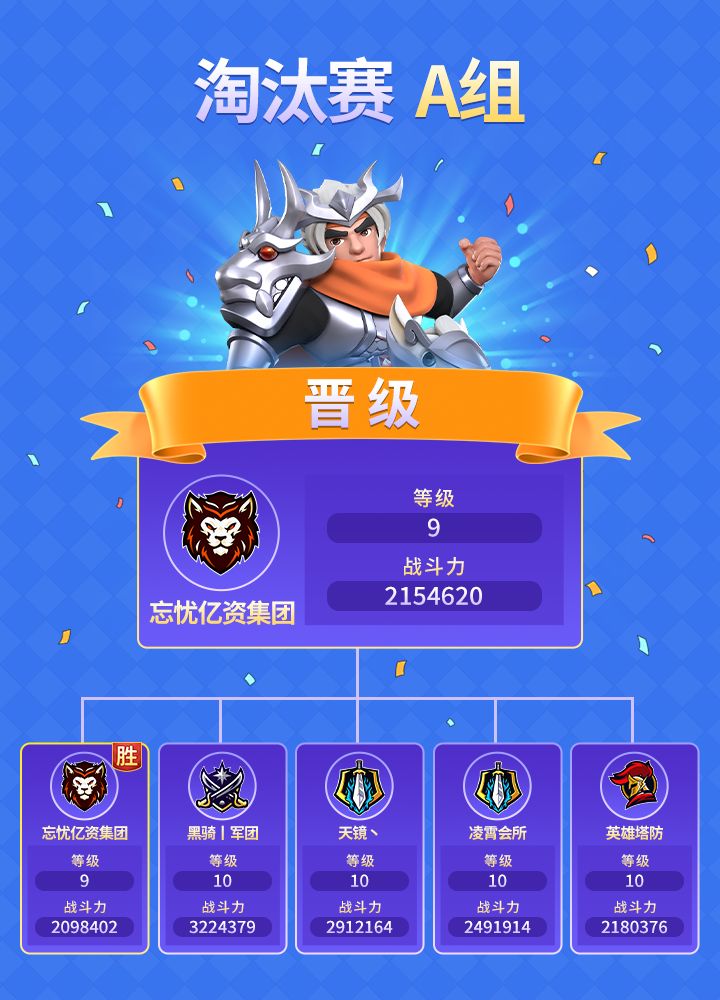Image resolution: width=720 pixels, height=1000 pixels.
Task: Select the lion crest on the leftmost team card
Action: click(x=85, y=785)
